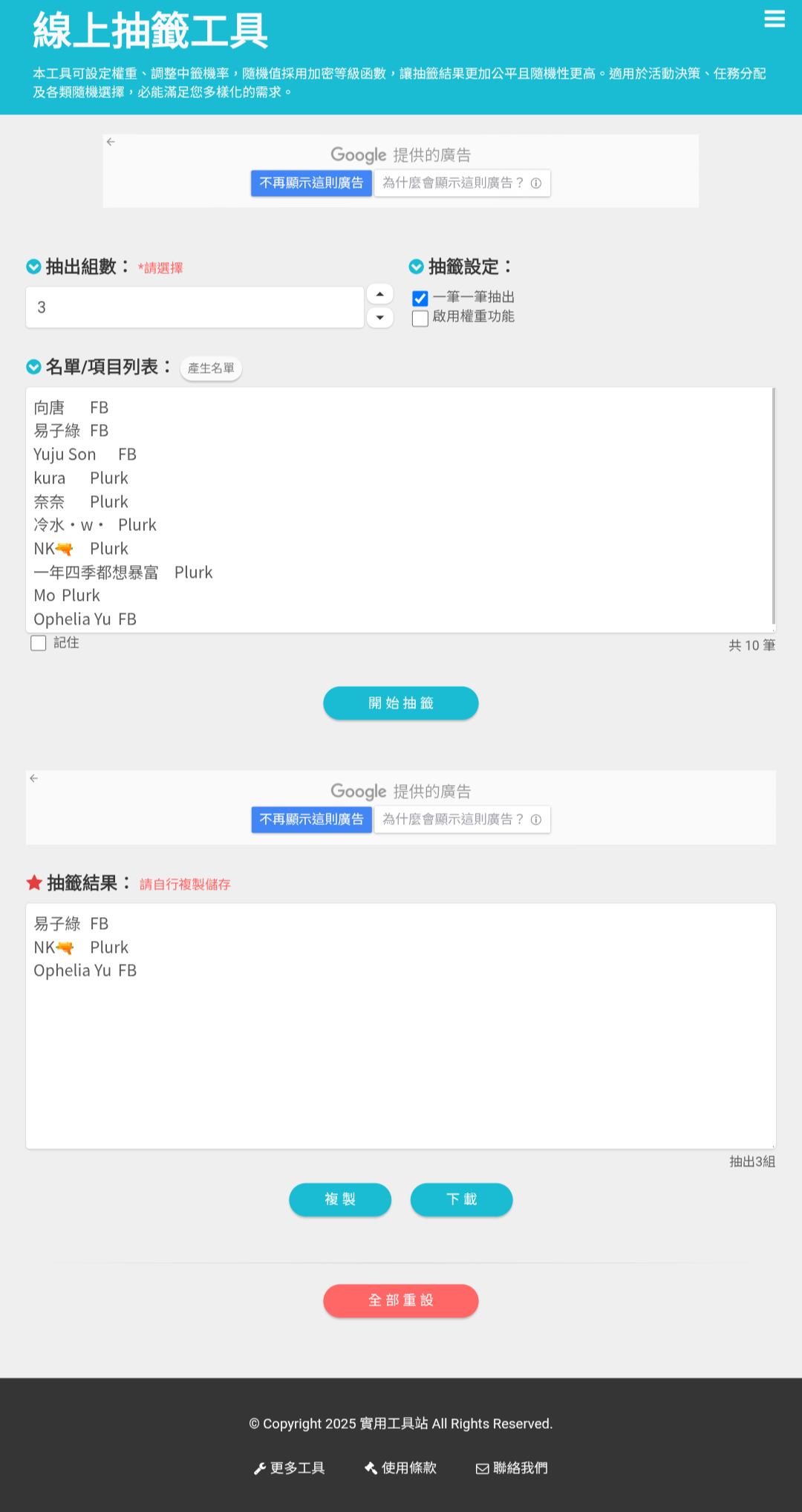Tap 不再顯示這則廣告 in the top ad
This screenshot has height=1512, width=802.
coord(311,183)
